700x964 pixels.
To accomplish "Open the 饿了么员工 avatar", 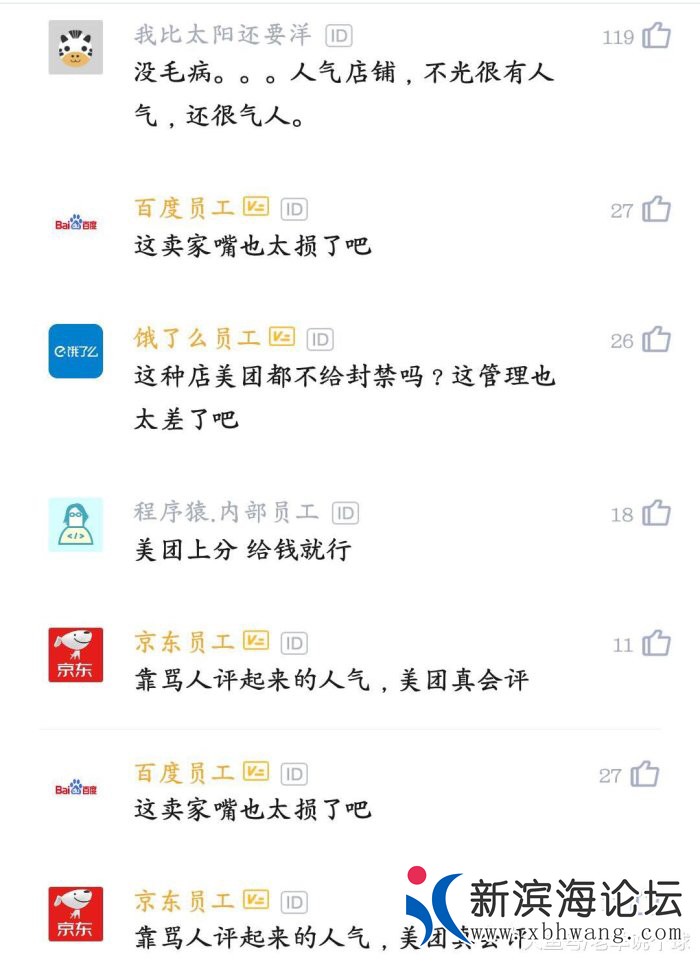I will (x=76, y=351).
